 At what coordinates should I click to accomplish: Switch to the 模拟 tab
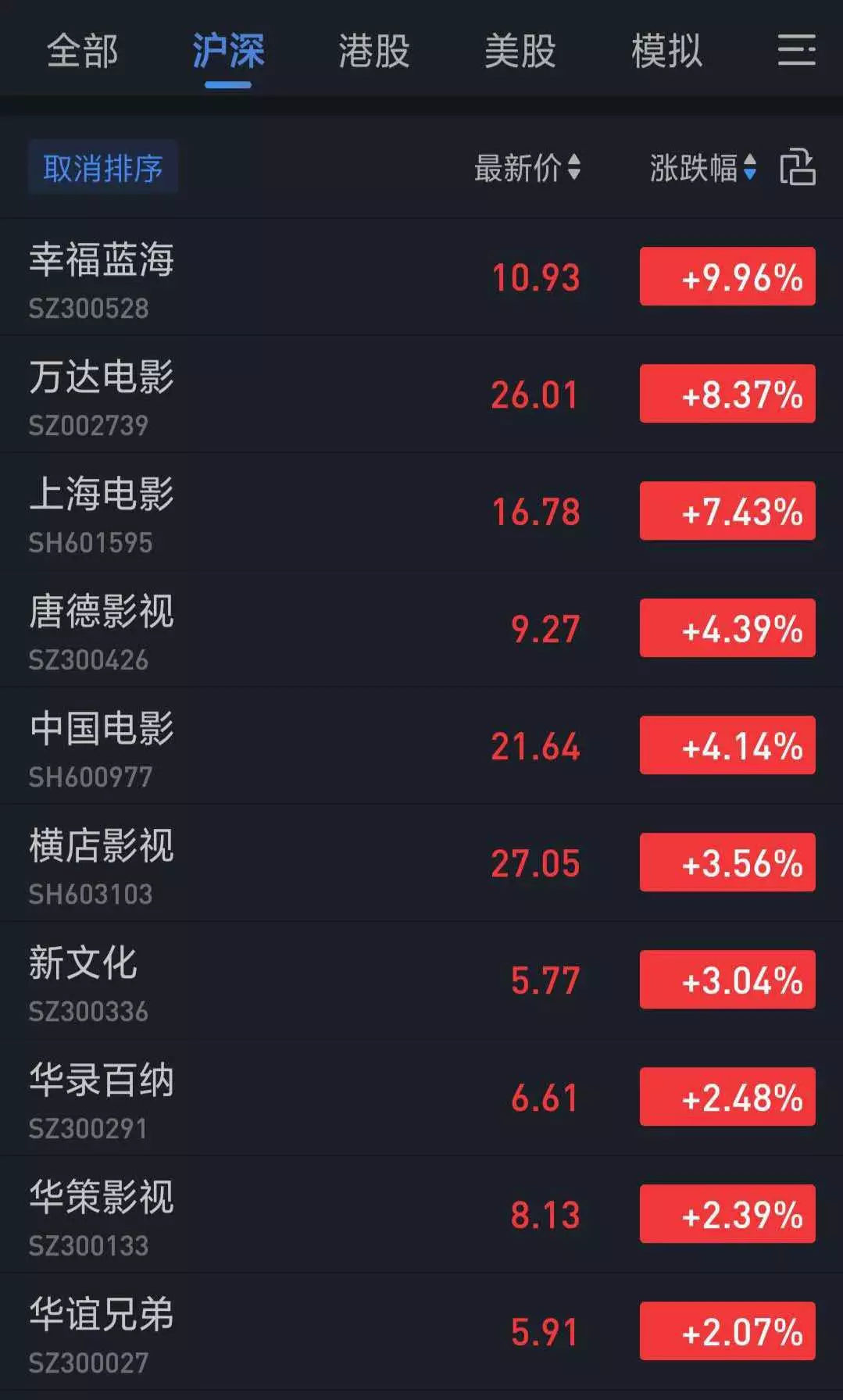pyautogui.click(x=666, y=52)
